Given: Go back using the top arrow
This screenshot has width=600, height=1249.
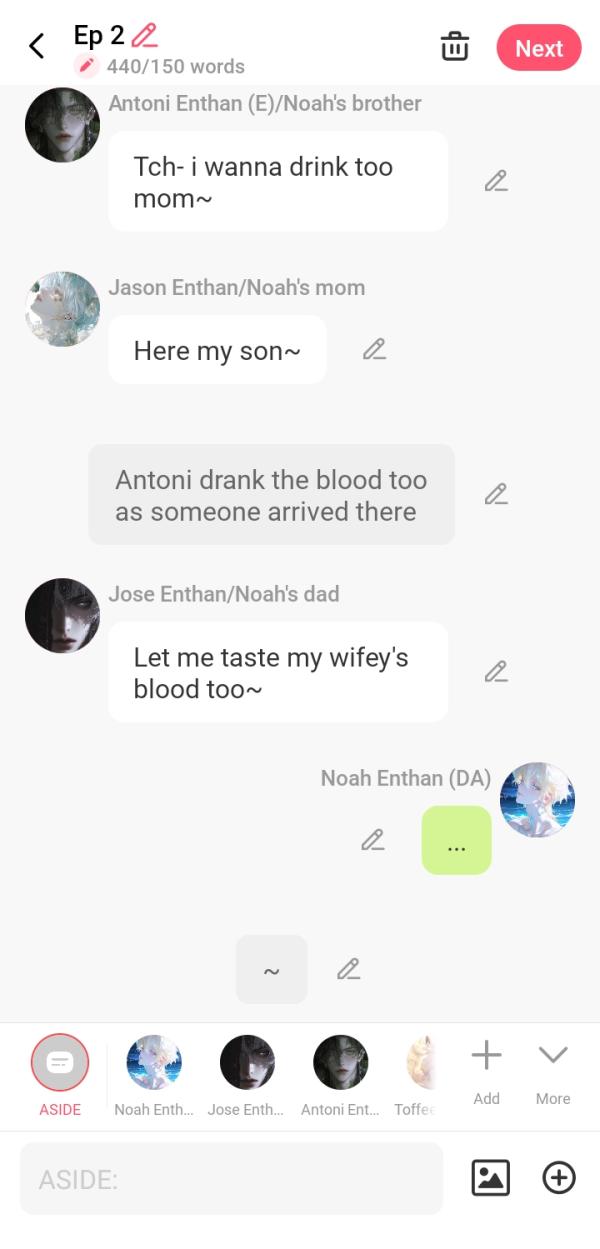Looking at the screenshot, I should tap(37, 46).
